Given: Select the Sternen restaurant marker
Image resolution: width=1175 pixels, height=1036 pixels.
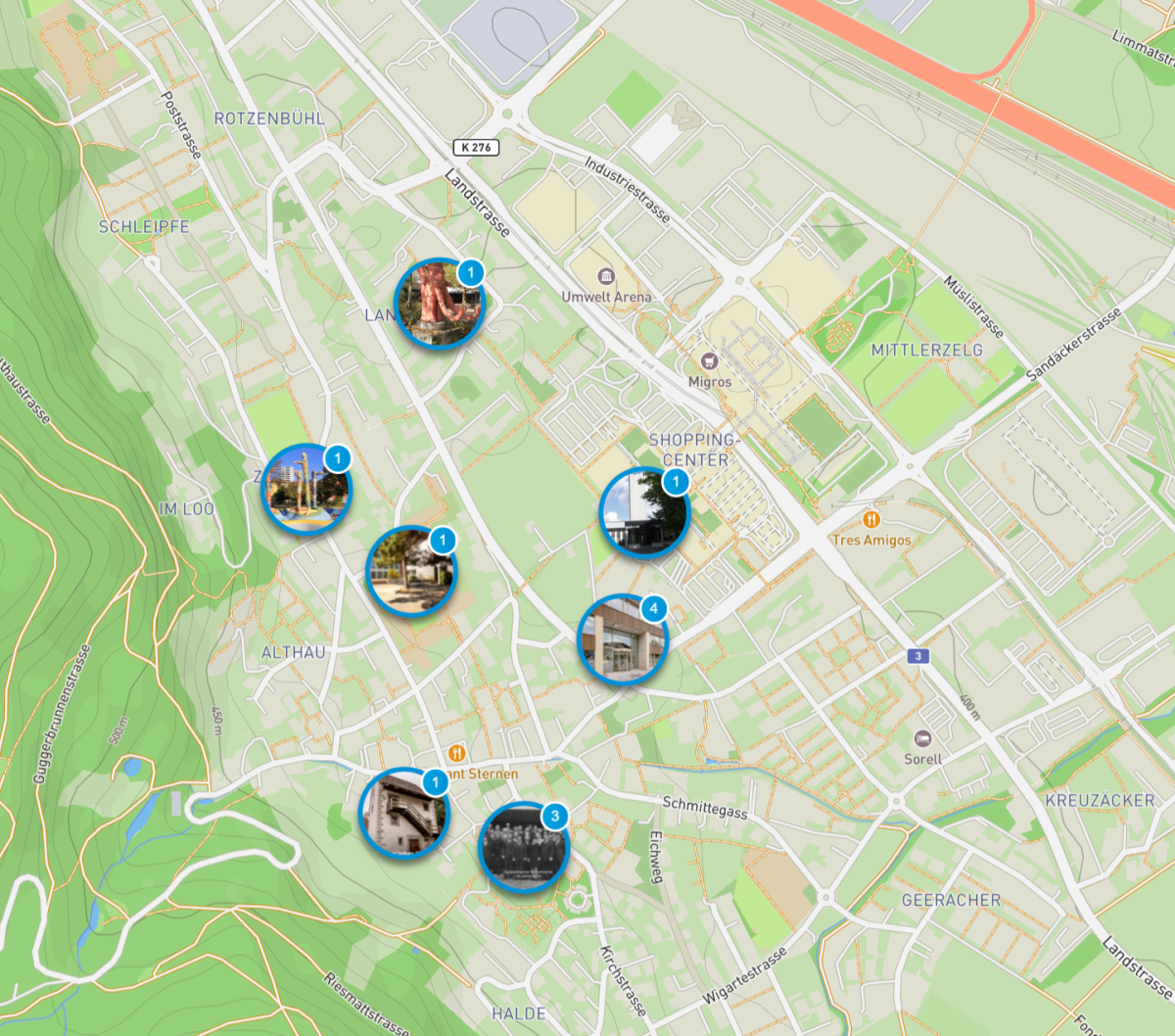Looking at the screenshot, I should pyautogui.click(x=456, y=753).
